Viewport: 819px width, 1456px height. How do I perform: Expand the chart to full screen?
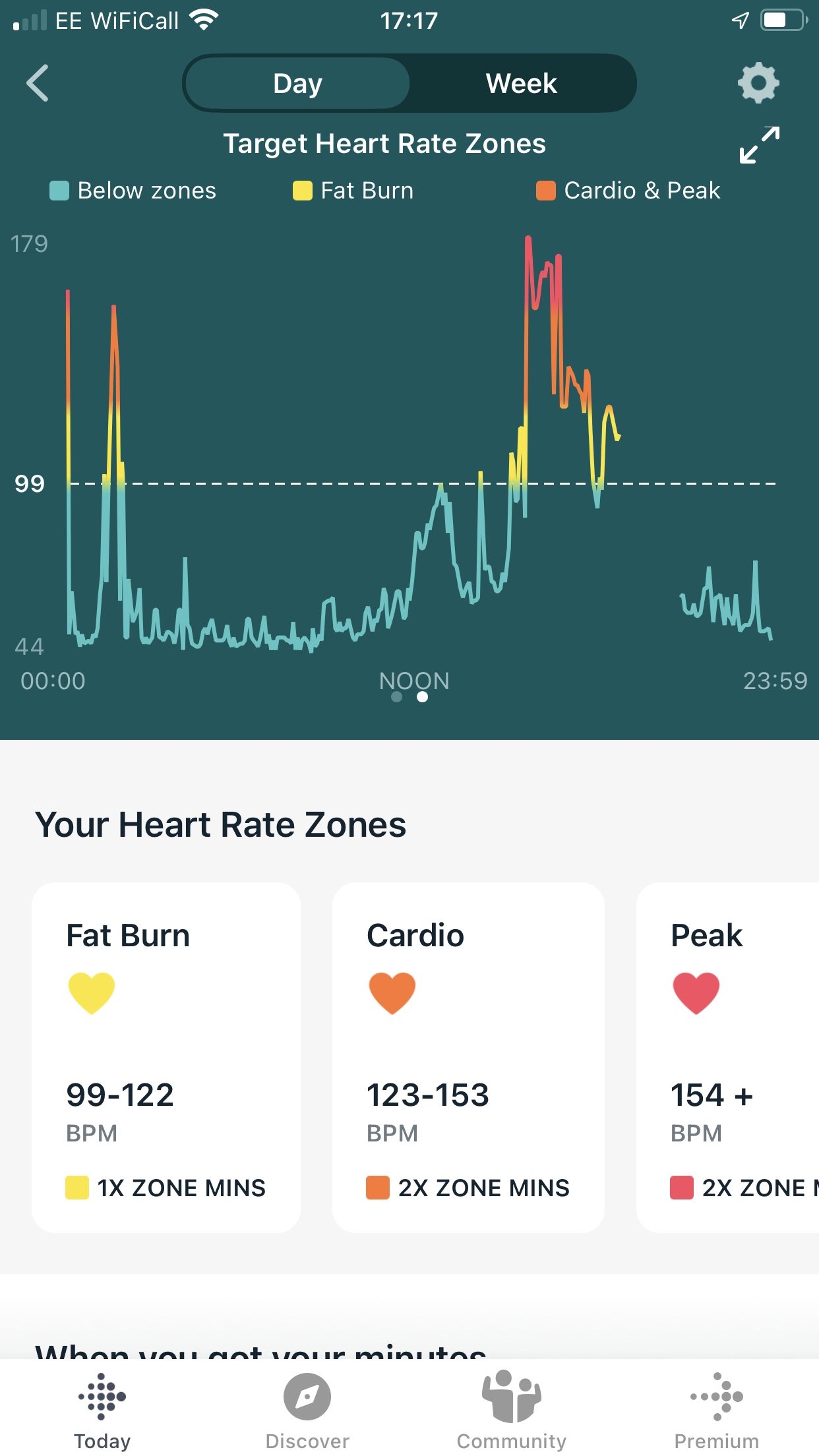click(x=759, y=144)
